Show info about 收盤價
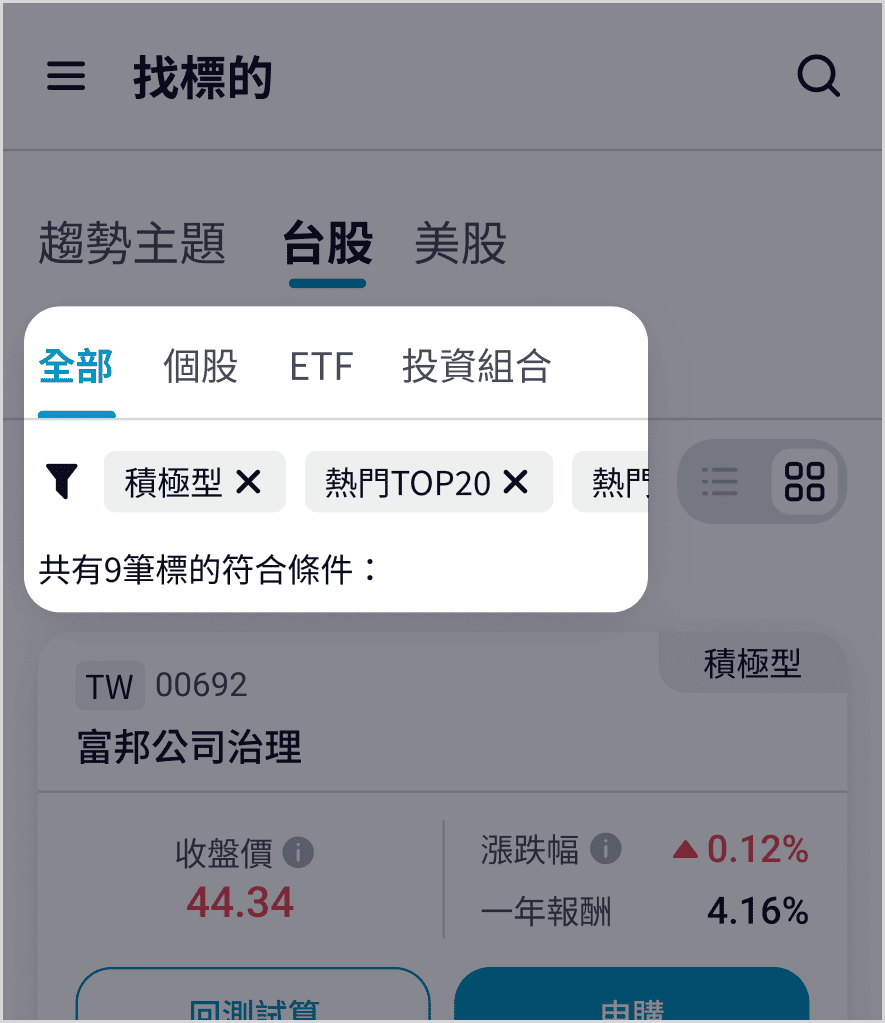885x1023 pixels. coord(298,853)
